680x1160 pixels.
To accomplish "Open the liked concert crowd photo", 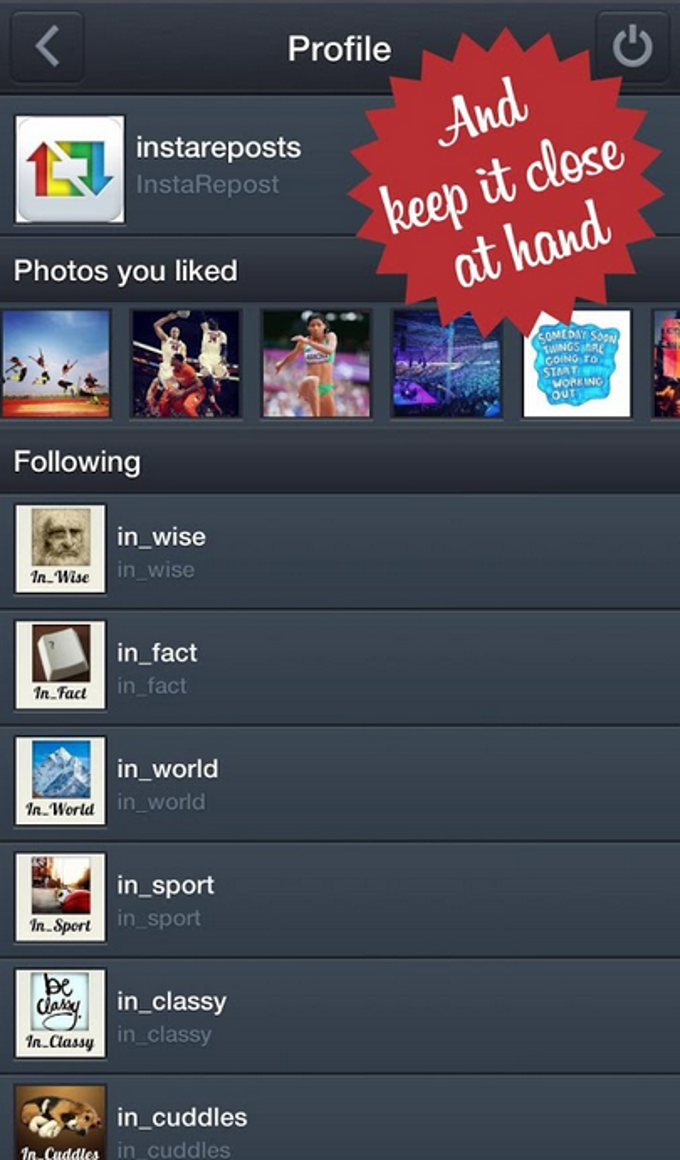I will click(x=446, y=365).
